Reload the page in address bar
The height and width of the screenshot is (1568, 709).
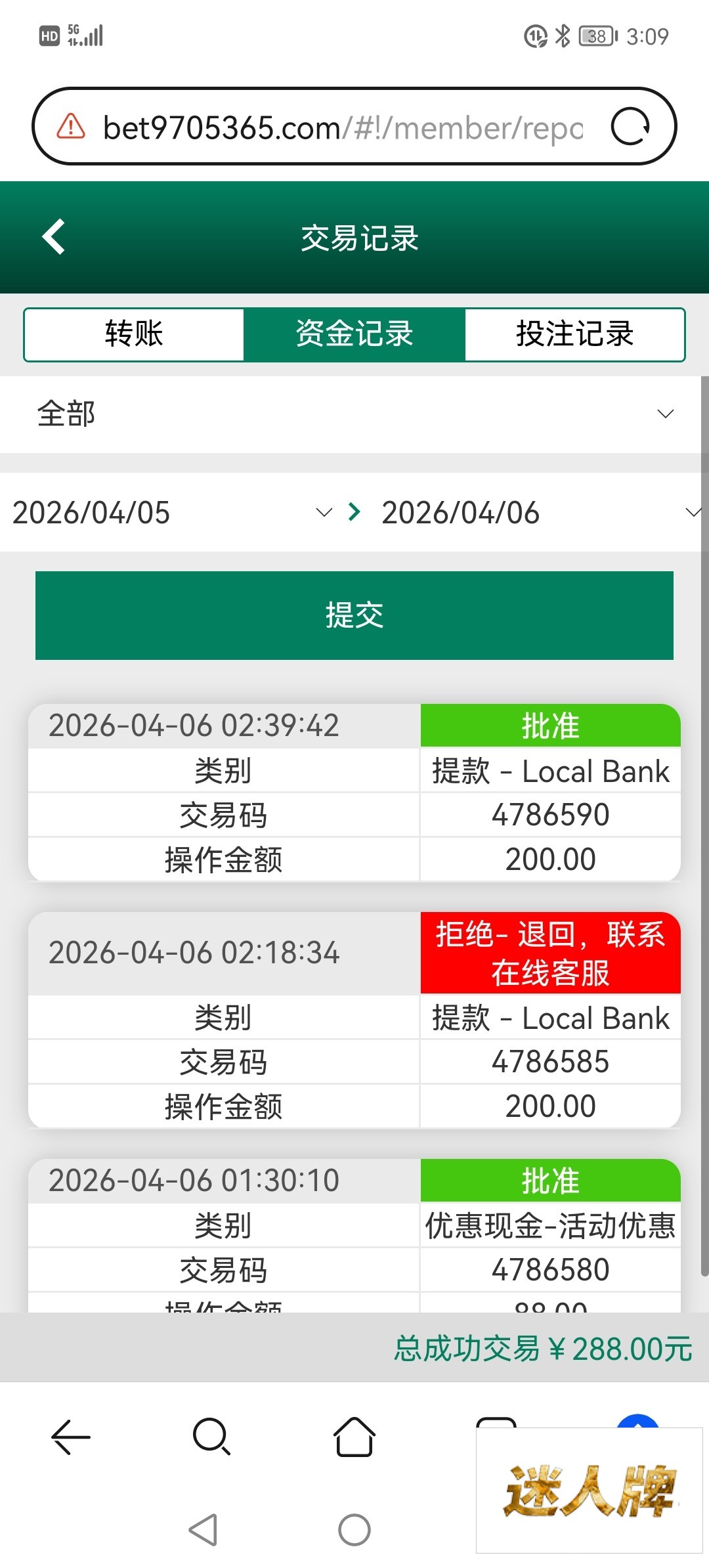[630, 127]
